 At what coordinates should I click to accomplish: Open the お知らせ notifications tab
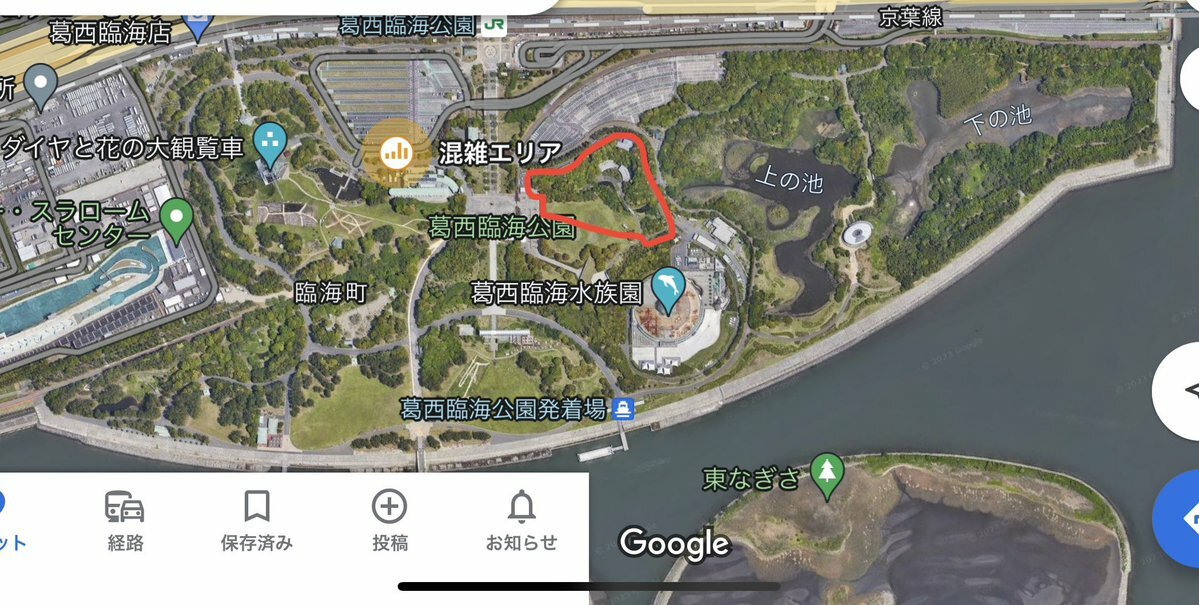coord(521,521)
